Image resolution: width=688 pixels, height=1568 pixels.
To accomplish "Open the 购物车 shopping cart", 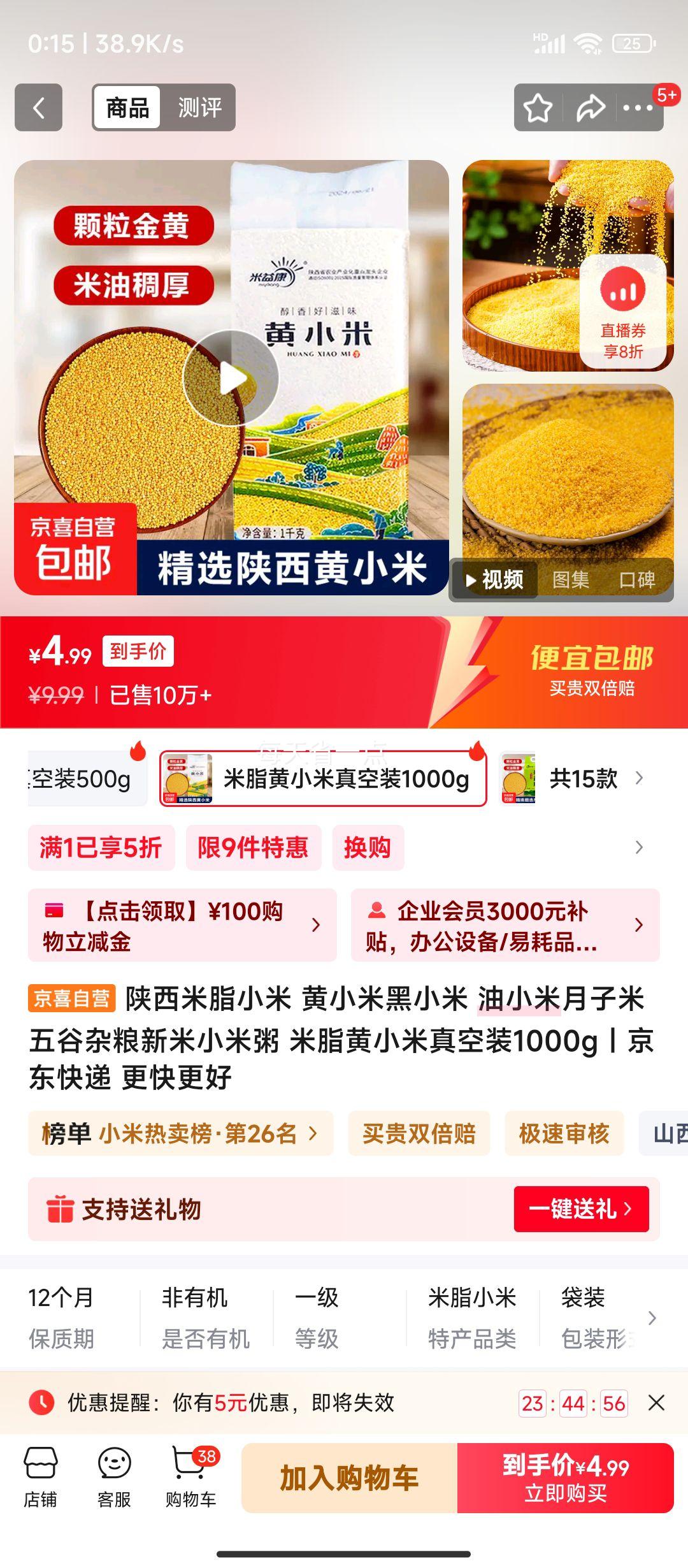I will click(x=190, y=1477).
